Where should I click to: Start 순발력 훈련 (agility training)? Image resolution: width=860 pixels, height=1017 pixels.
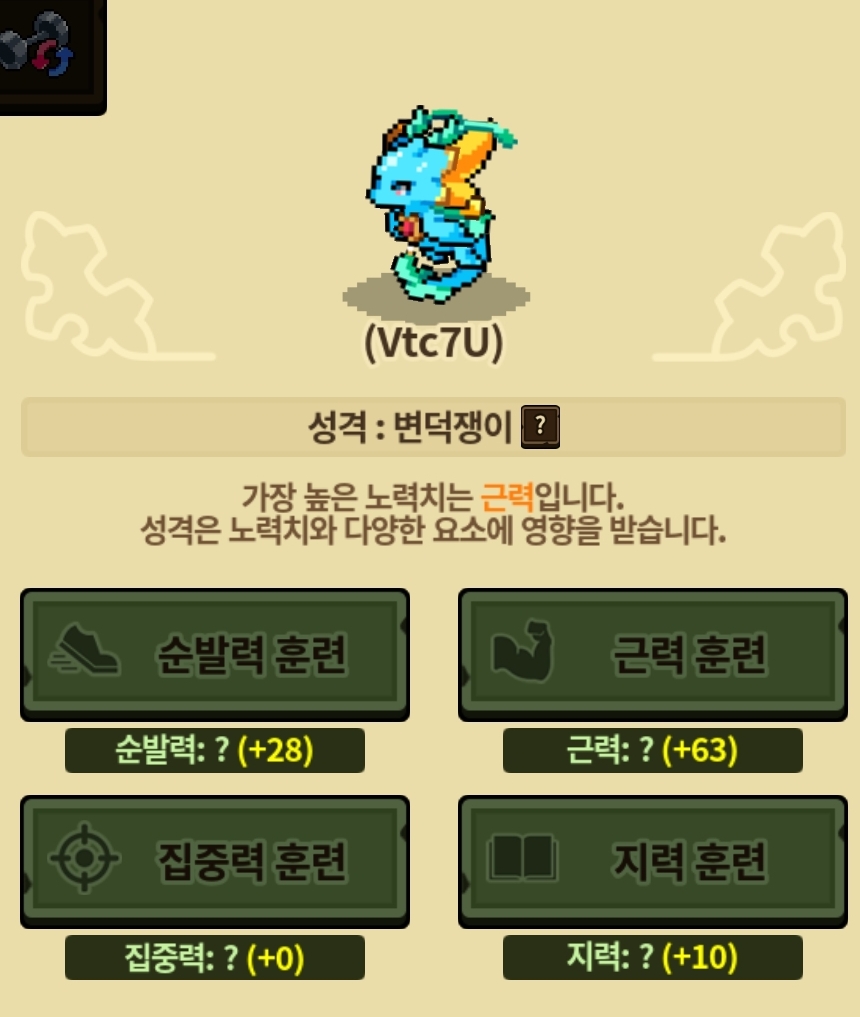coord(215,654)
